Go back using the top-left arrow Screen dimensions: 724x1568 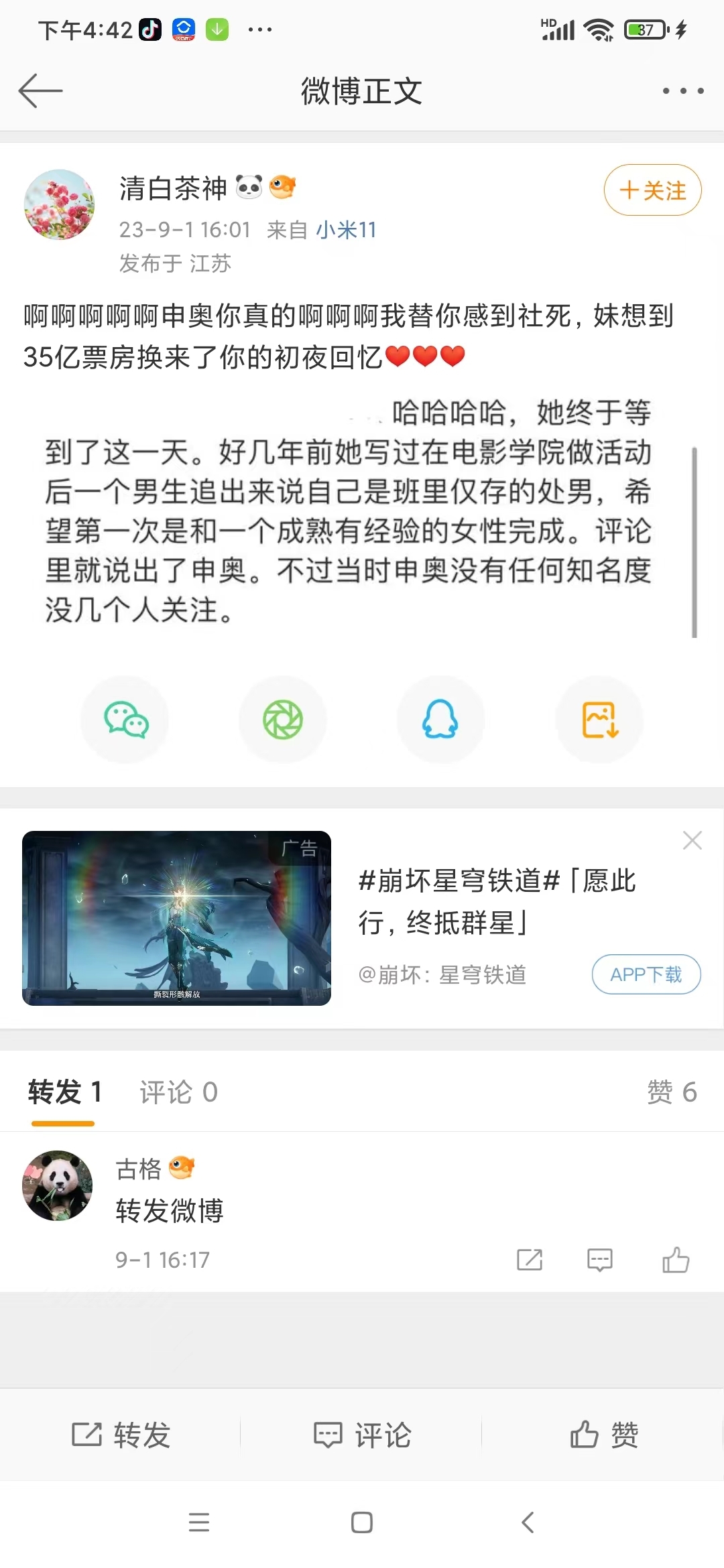click(40, 91)
